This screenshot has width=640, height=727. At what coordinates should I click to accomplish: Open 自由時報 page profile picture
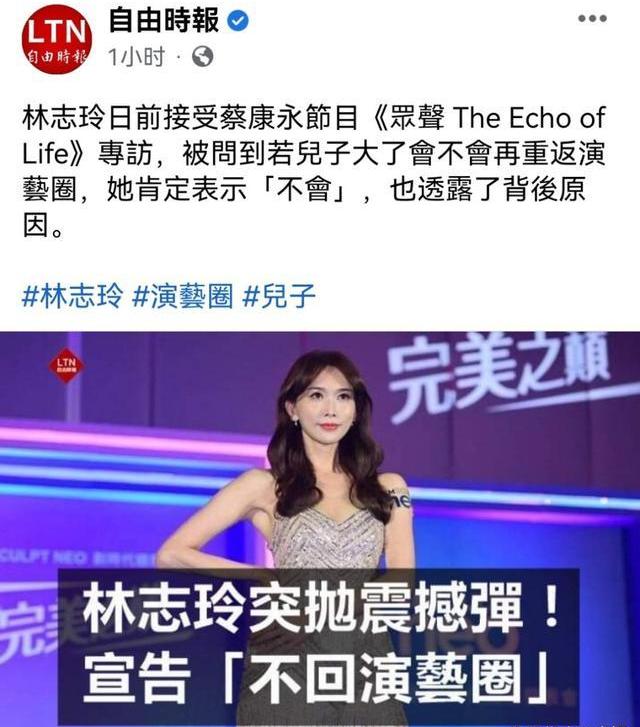click(57, 39)
